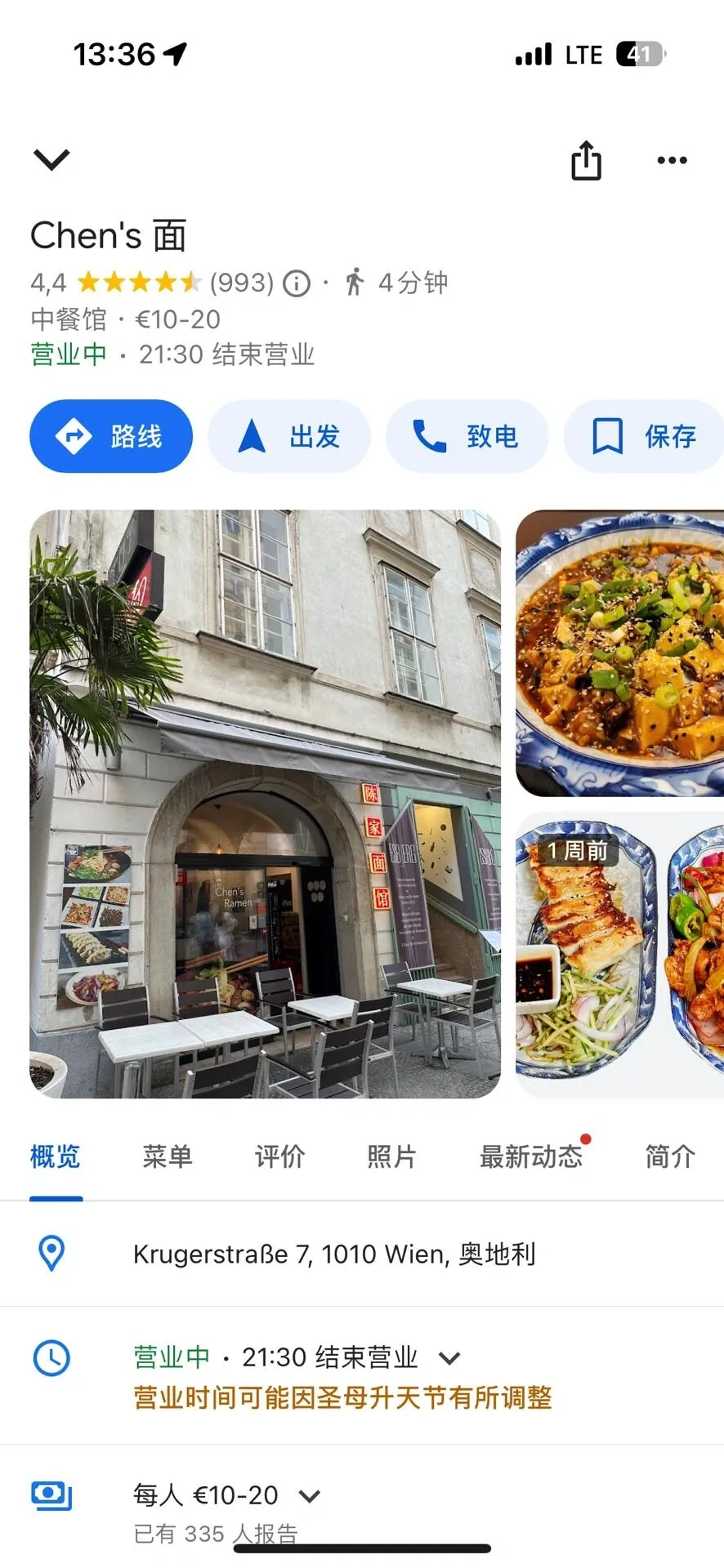The image size is (724, 1568).
Task: View the mapo tofu dish photo
Action: pos(620,653)
